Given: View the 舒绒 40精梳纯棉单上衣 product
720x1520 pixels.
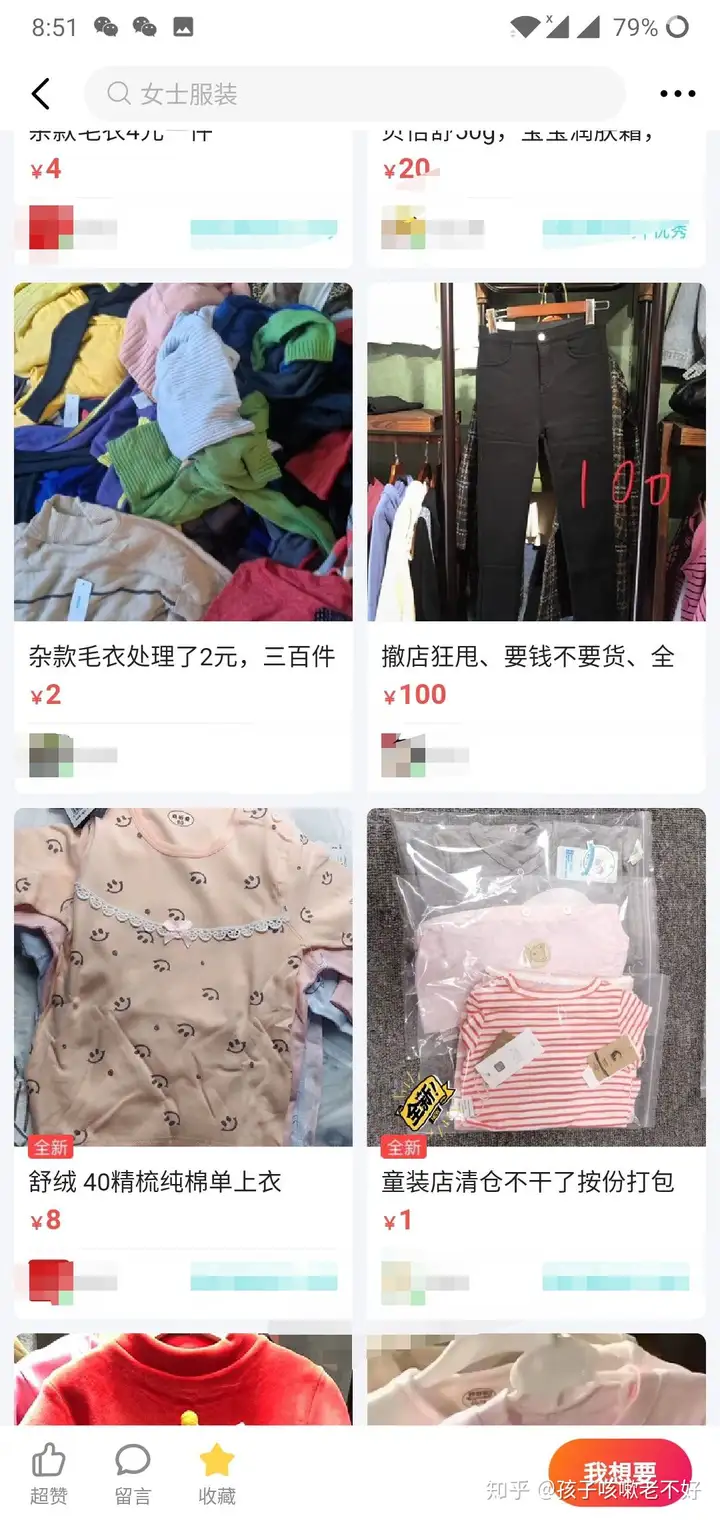Looking at the screenshot, I should click(183, 1062).
